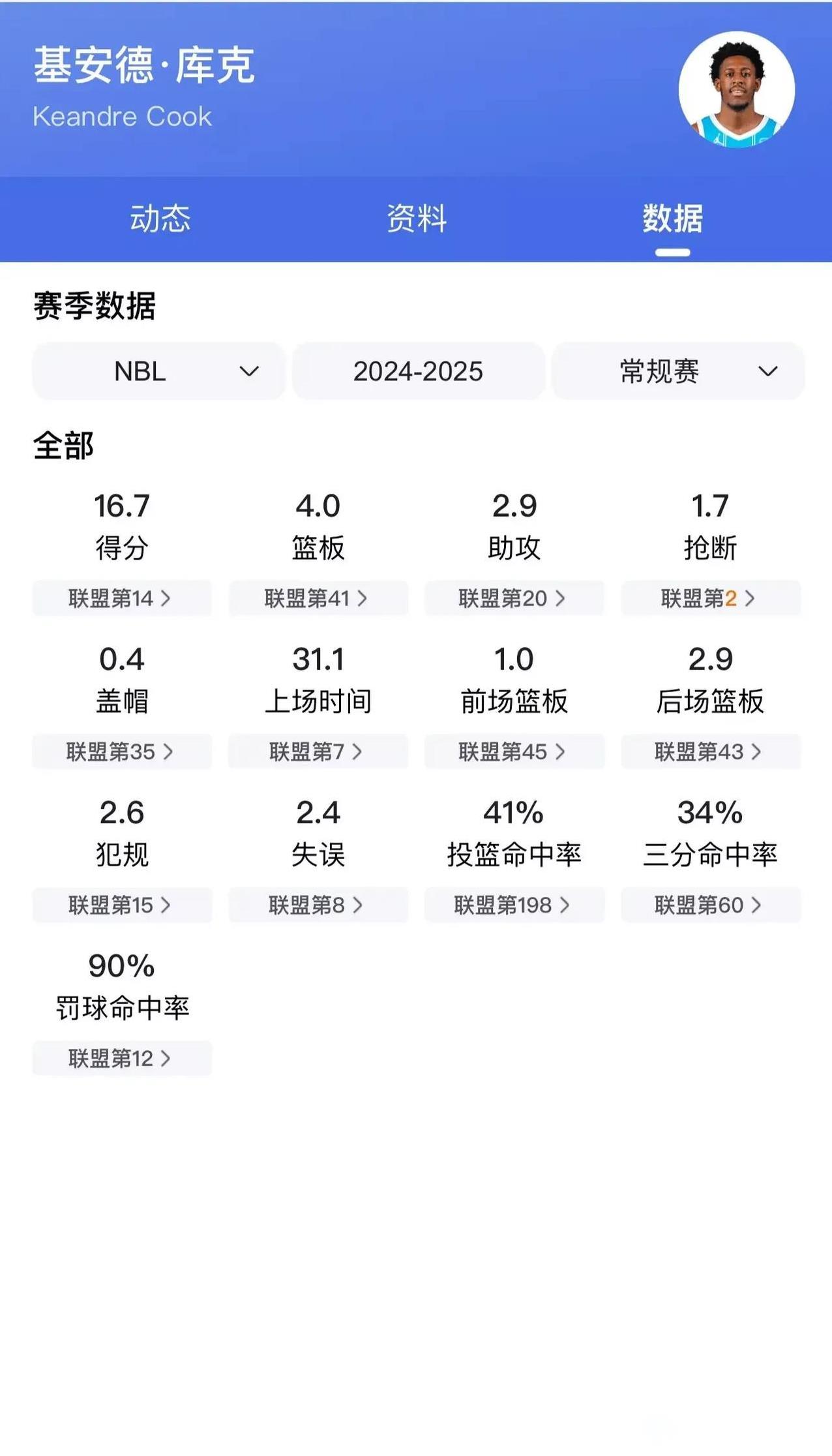Choose the 2024-2025 season selector
This screenshot has height=1456, width=832.
click(x=419, y=371)
